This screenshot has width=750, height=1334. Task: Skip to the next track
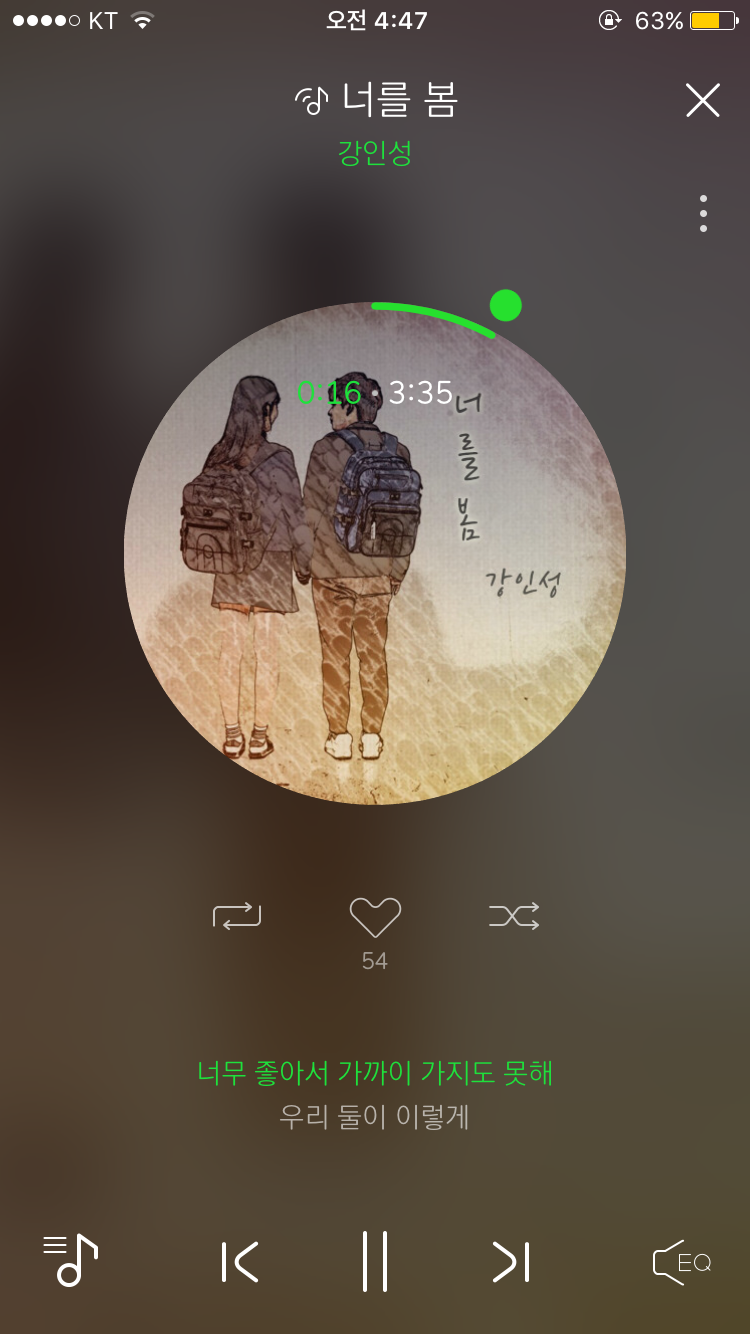tap(510, 1261)
